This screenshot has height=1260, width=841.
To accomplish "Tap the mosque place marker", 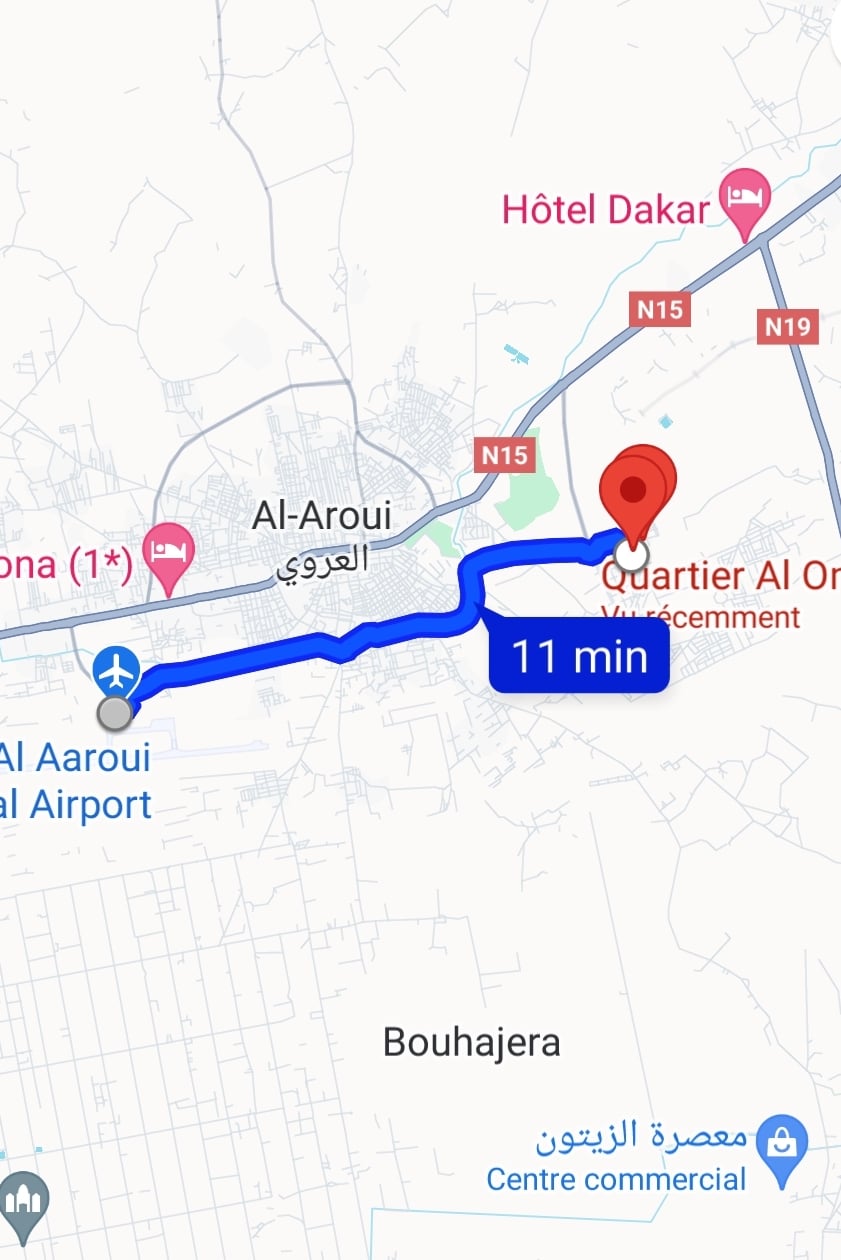I will [x=22, y=1199].
